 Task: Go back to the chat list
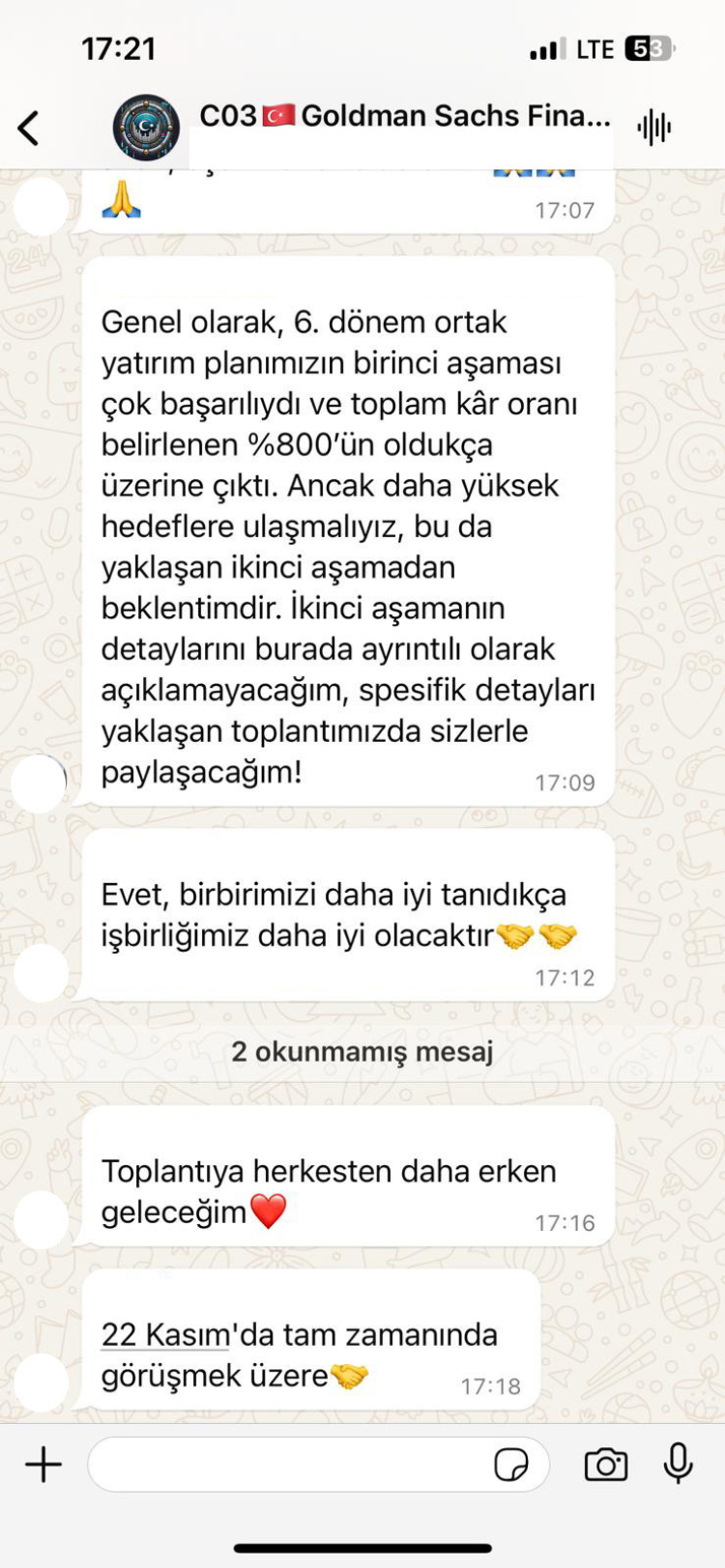coord(29,128)
